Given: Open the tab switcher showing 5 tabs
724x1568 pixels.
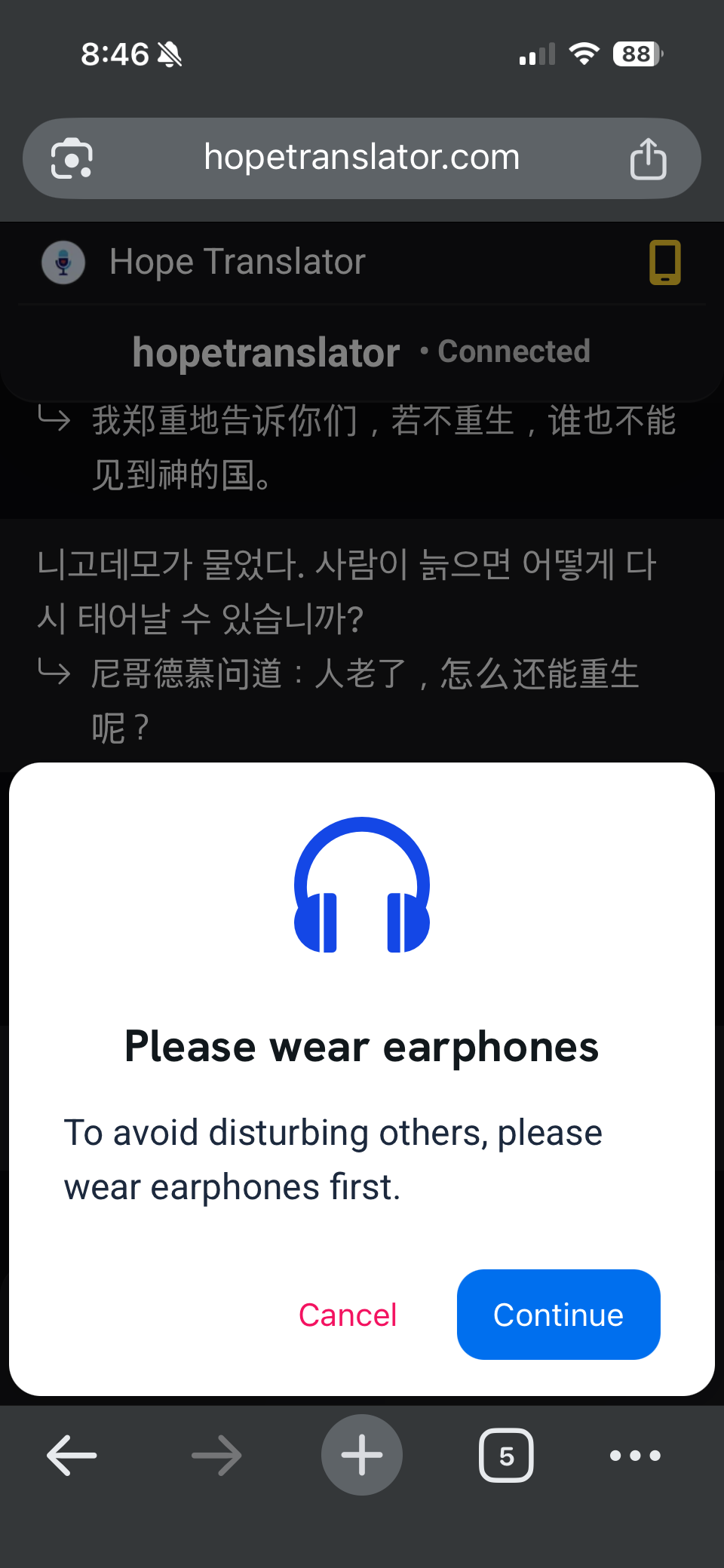Looking at the screenshot, I should (506, 1455).
